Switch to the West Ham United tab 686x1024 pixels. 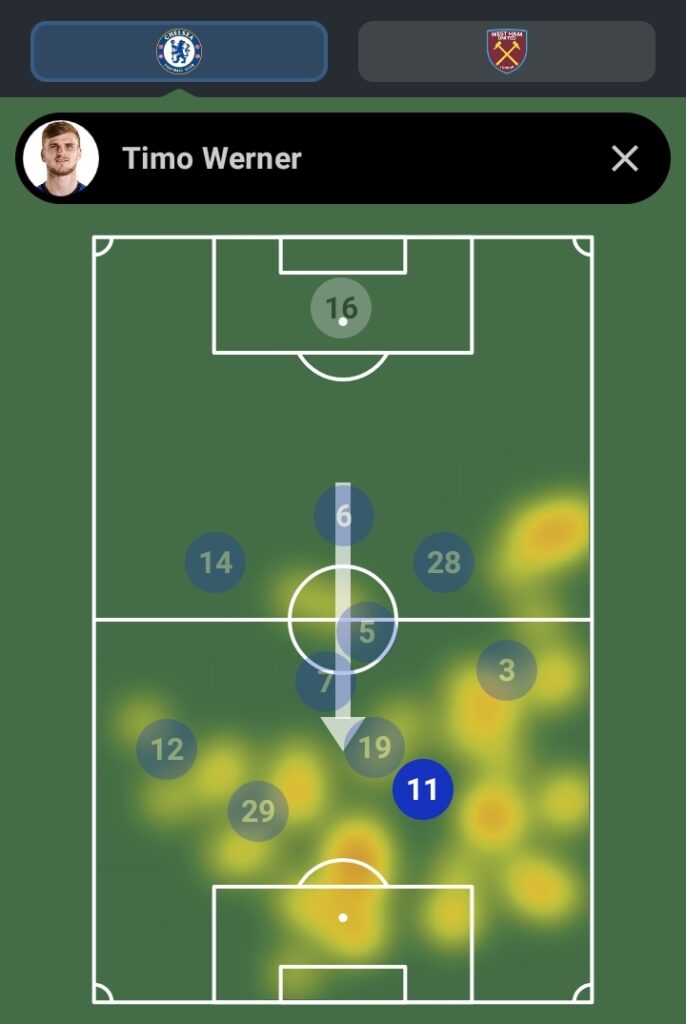point(506,51)
